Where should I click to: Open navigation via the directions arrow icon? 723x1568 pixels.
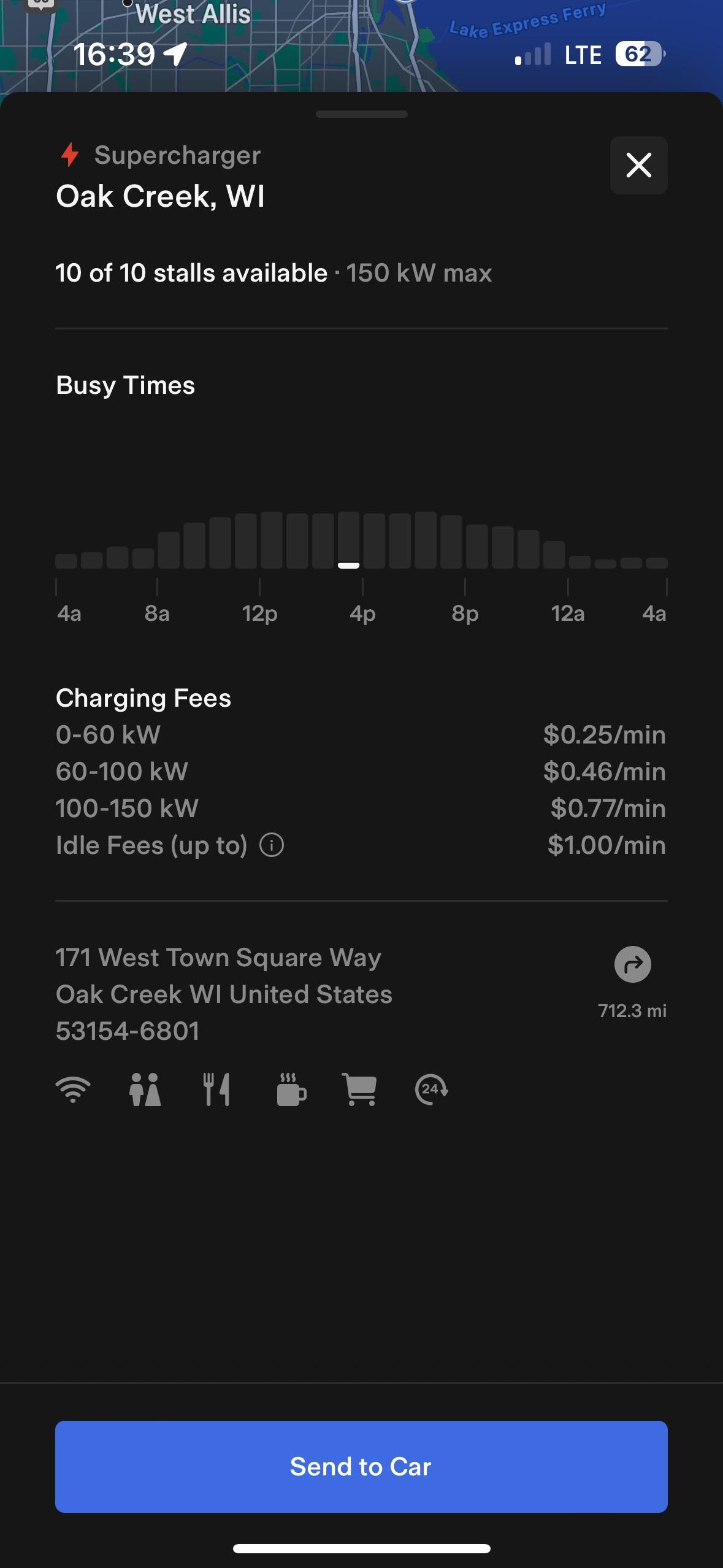point(632,963)
